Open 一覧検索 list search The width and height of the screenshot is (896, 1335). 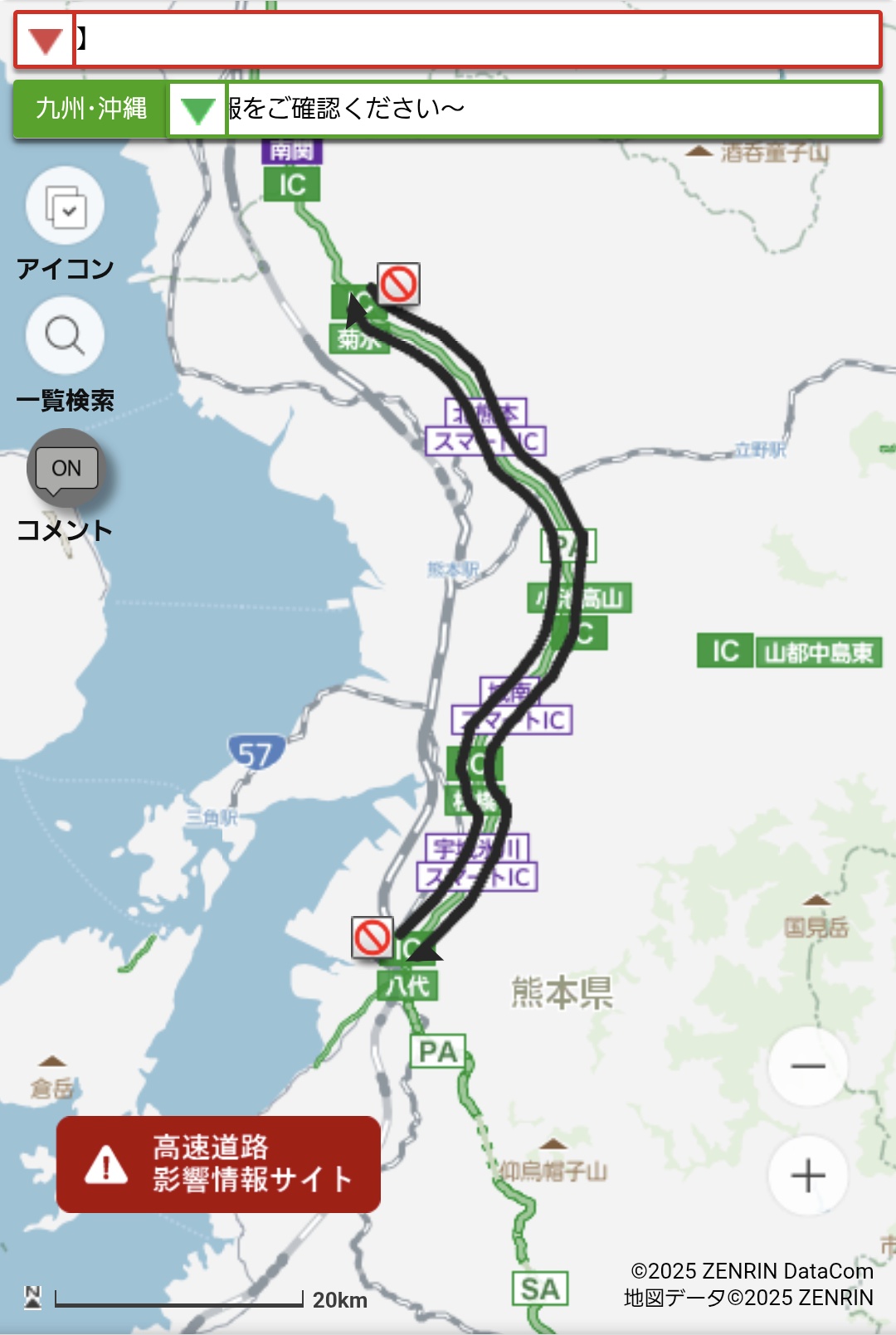pos(65,336)
